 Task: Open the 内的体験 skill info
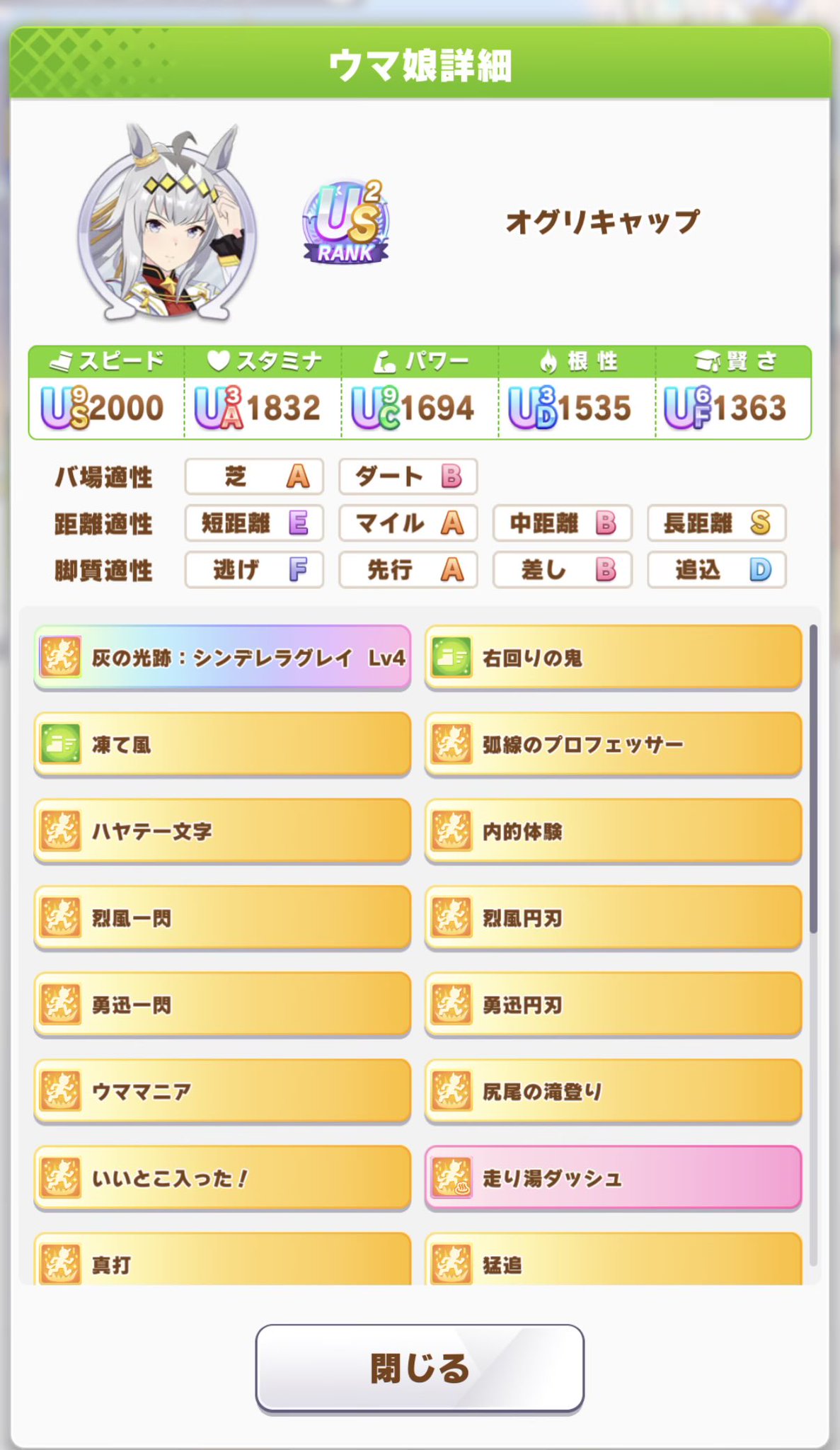[x=613, y=831]
